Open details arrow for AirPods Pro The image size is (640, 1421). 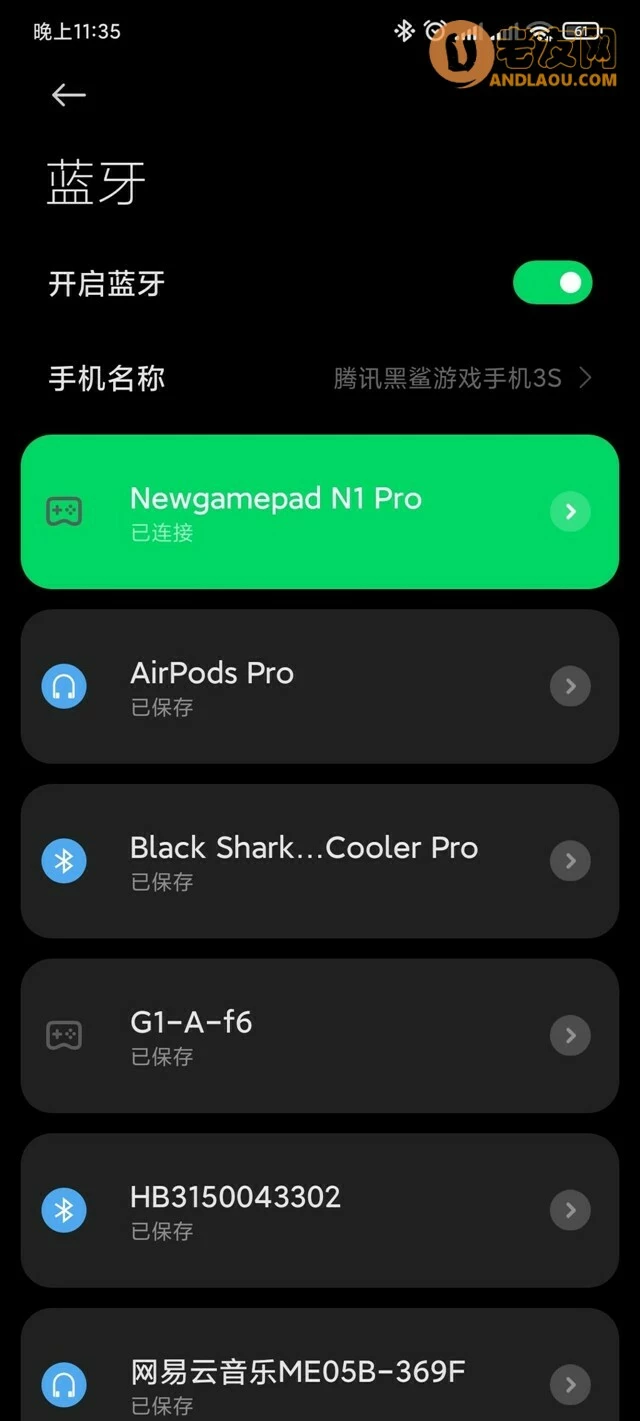(x=570, y=686)
